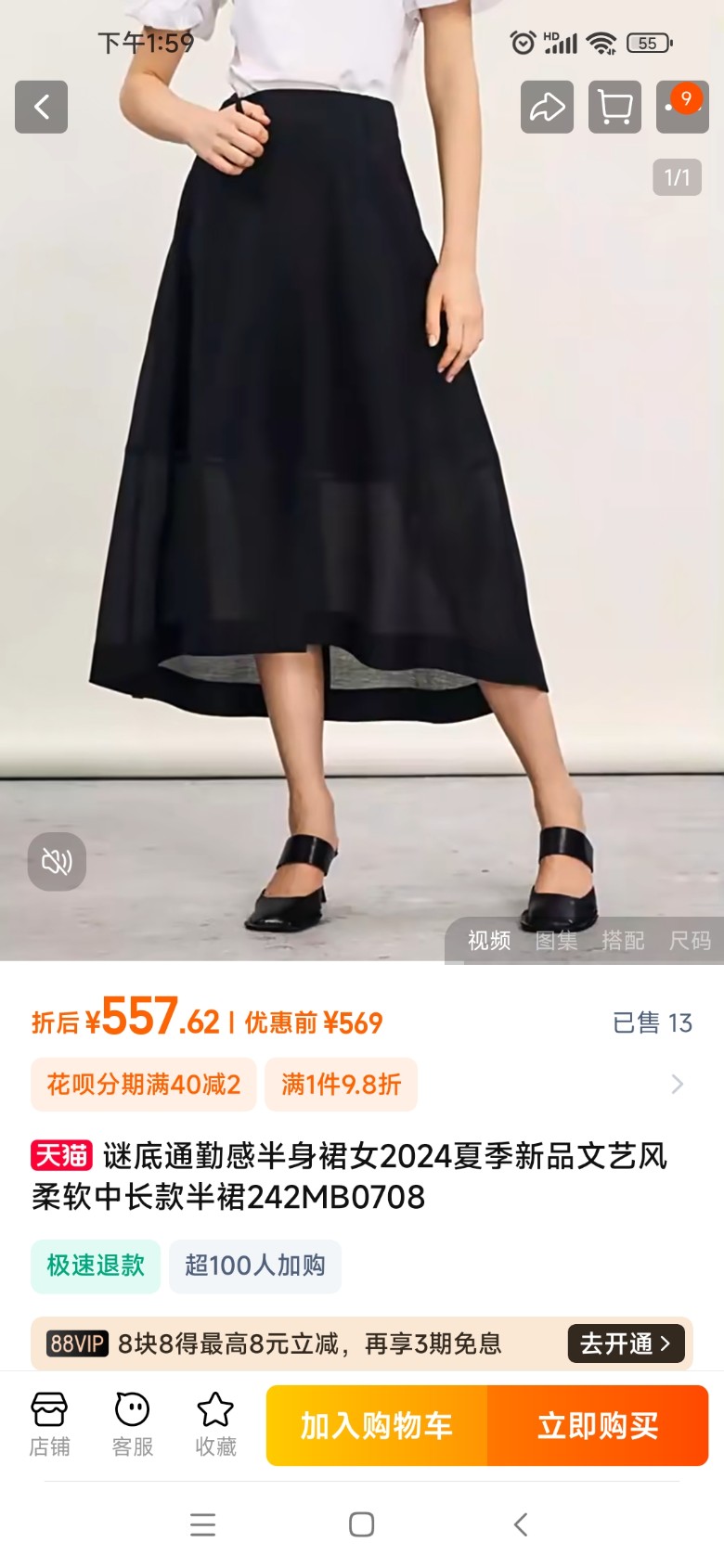The height and width of the screenshot is (1568, 724).
Task: Tap 立即购买 to buy now
Action: [598, 1425]
